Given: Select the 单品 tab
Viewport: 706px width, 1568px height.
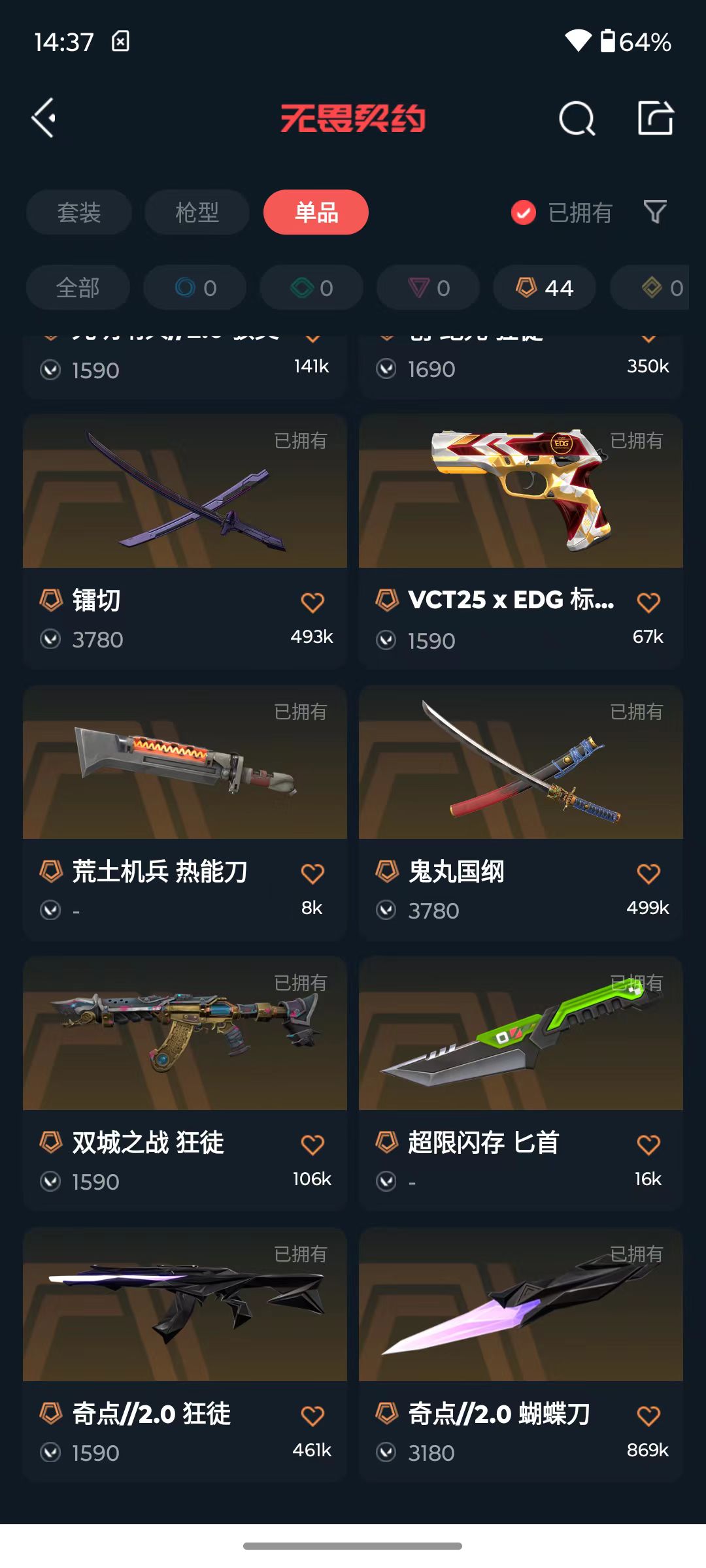Looking at the screenshot, I should pyautogui.click(x=316, y=212).
